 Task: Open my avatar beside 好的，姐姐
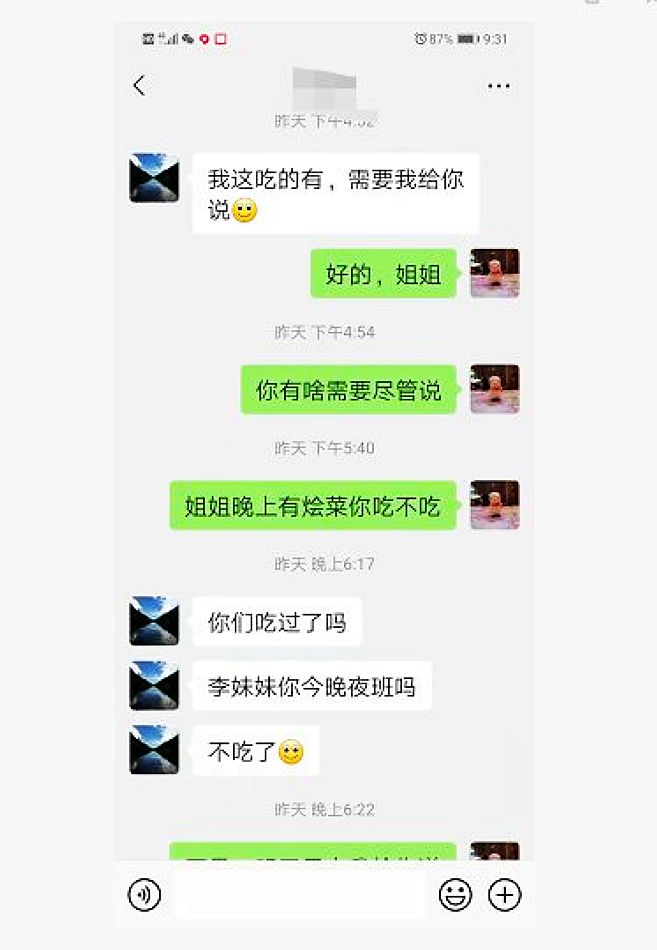pos(495,273)
